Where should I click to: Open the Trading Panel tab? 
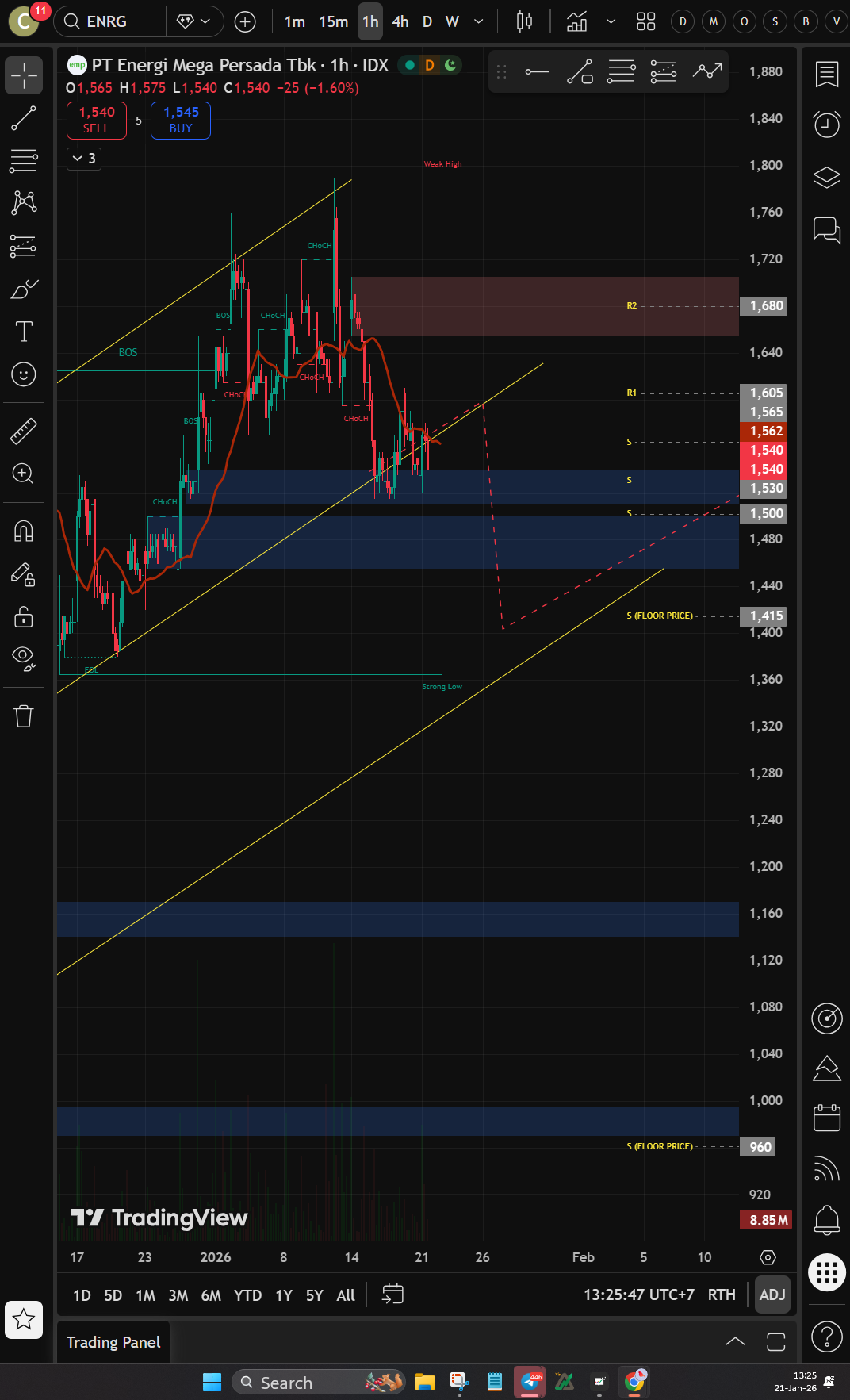click(113, 1342)
